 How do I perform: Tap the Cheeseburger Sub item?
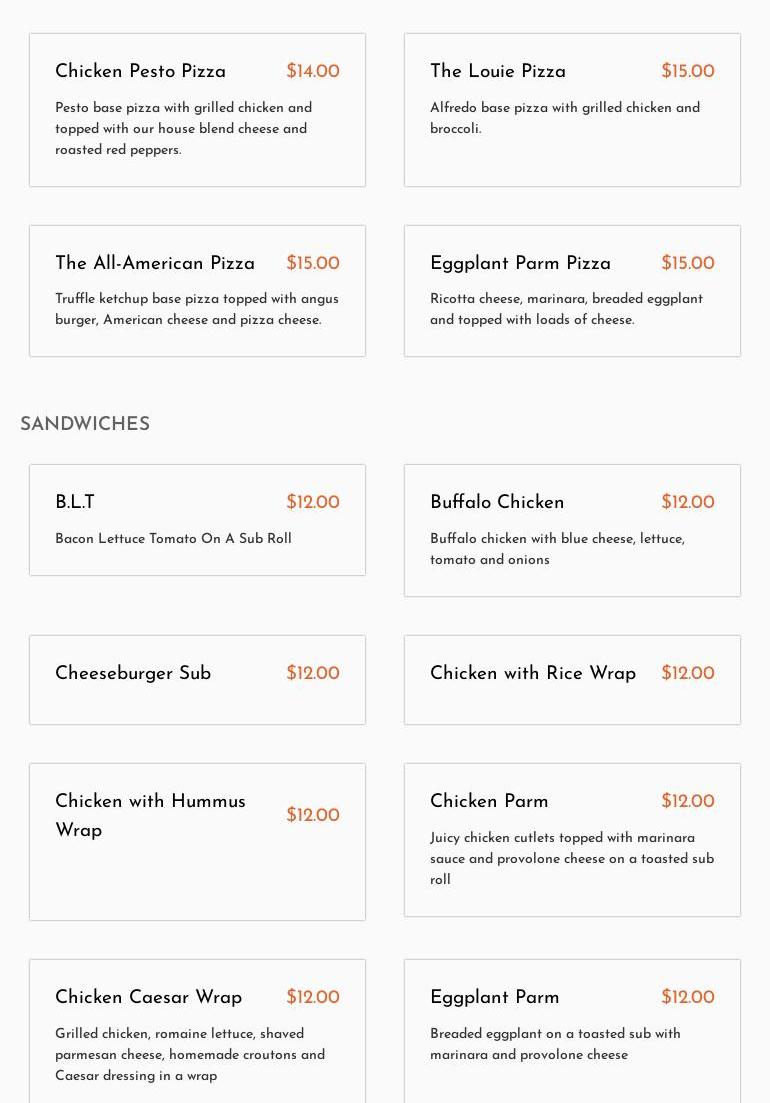pyautogui.click(x=197, y=680)
